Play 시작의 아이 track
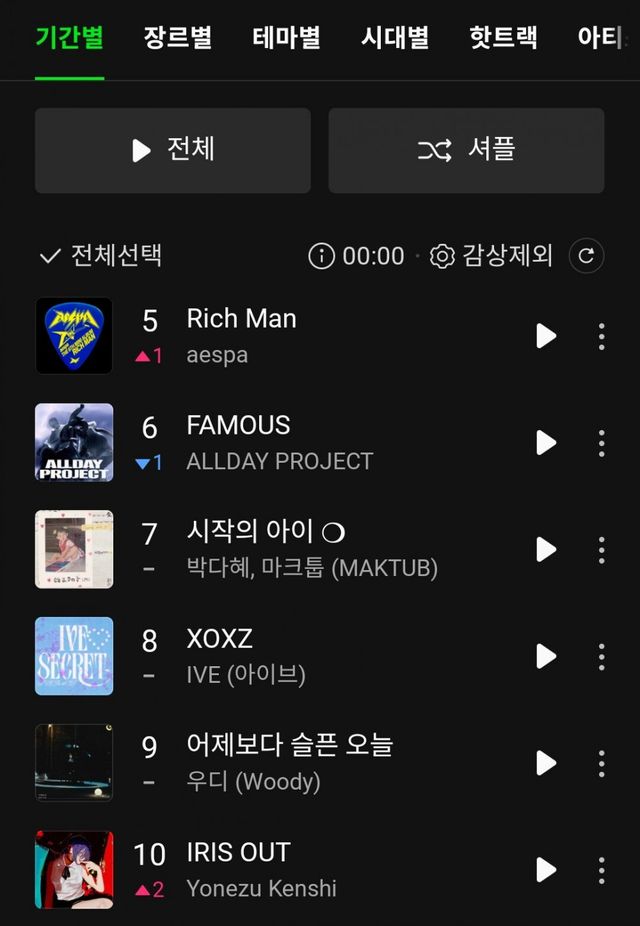The image size is (640, 926). tap(546, 550)
